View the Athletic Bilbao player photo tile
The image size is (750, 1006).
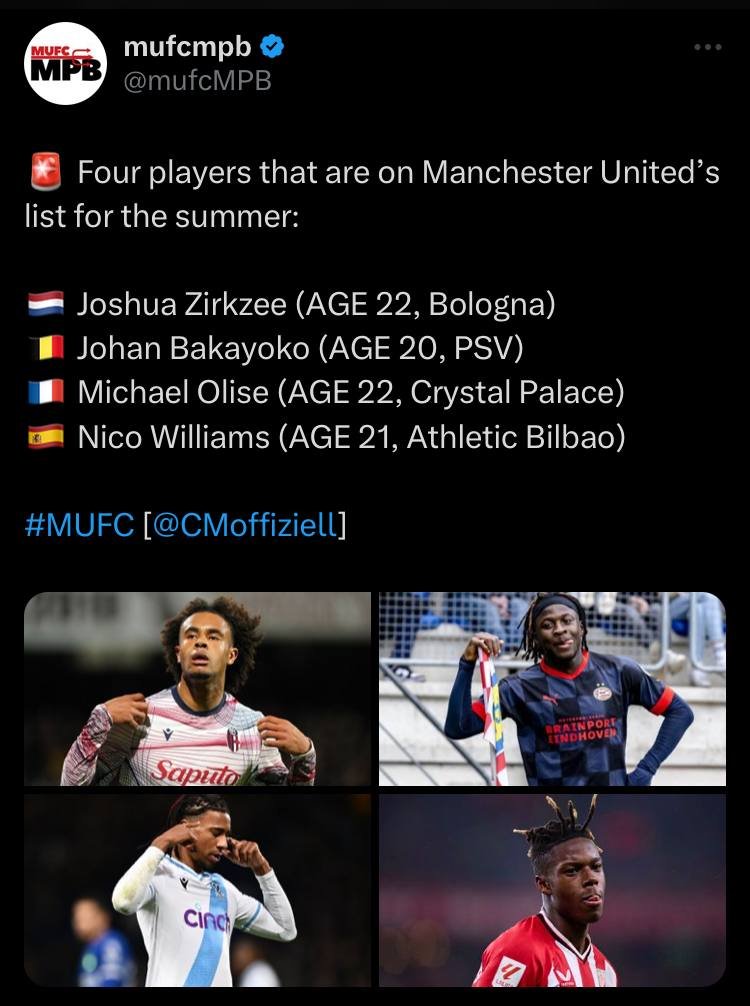tap(552, 890)
